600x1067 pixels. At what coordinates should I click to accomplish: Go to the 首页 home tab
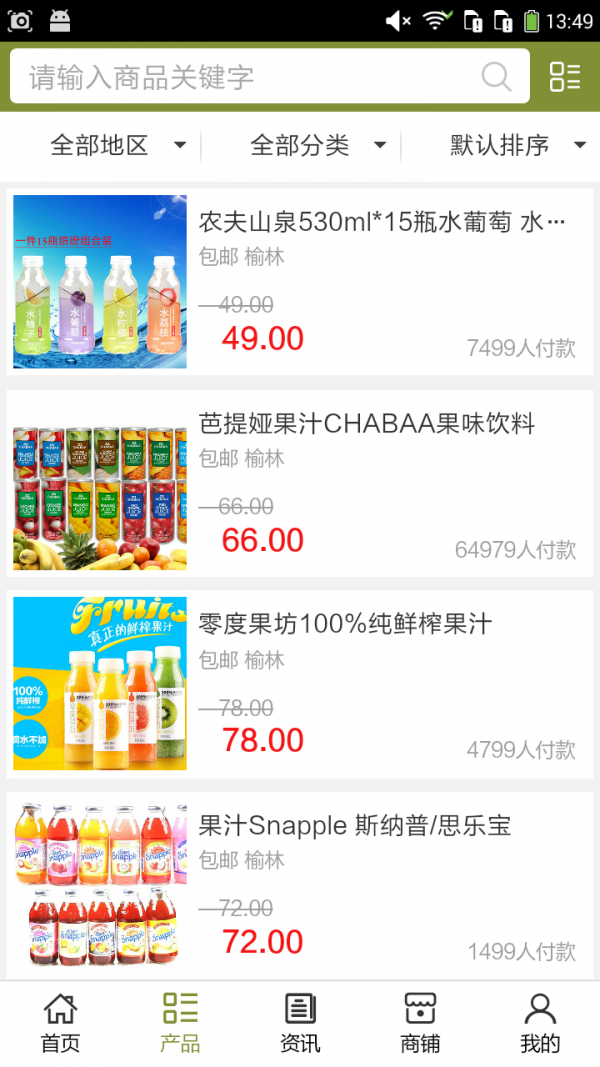click(x=60, y=1023)
